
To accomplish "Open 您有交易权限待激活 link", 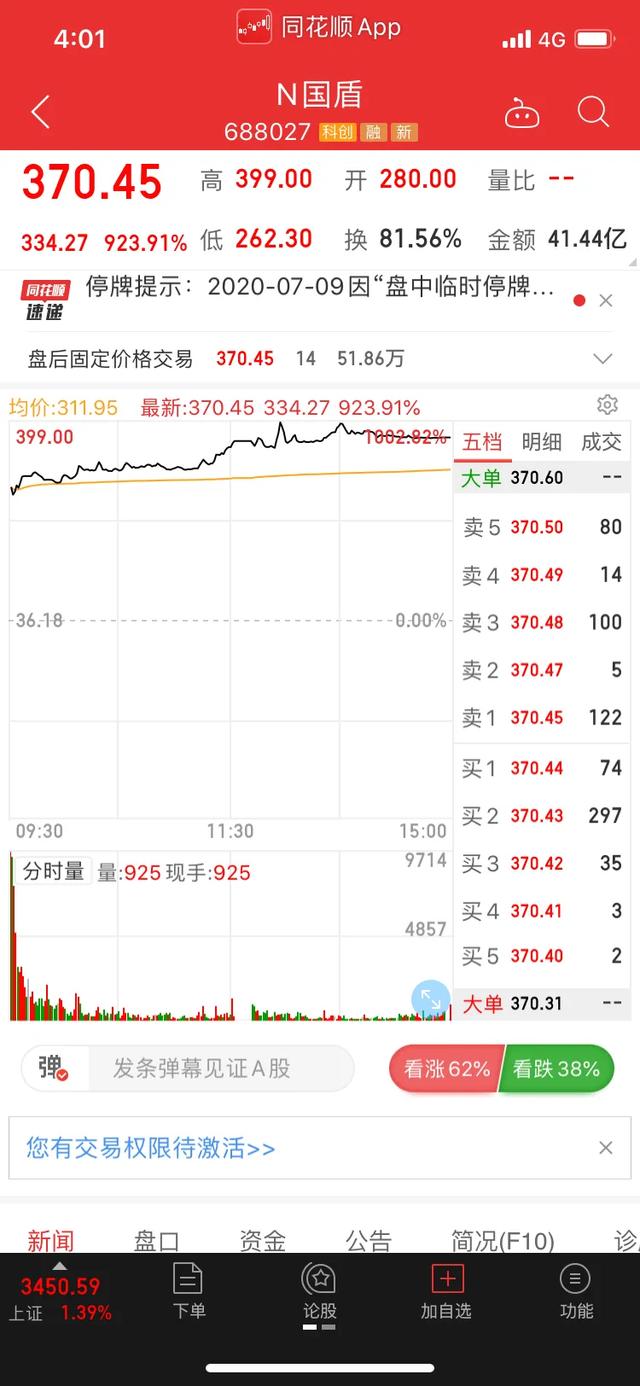I will pyautogui.click(x=151, y=1148).
